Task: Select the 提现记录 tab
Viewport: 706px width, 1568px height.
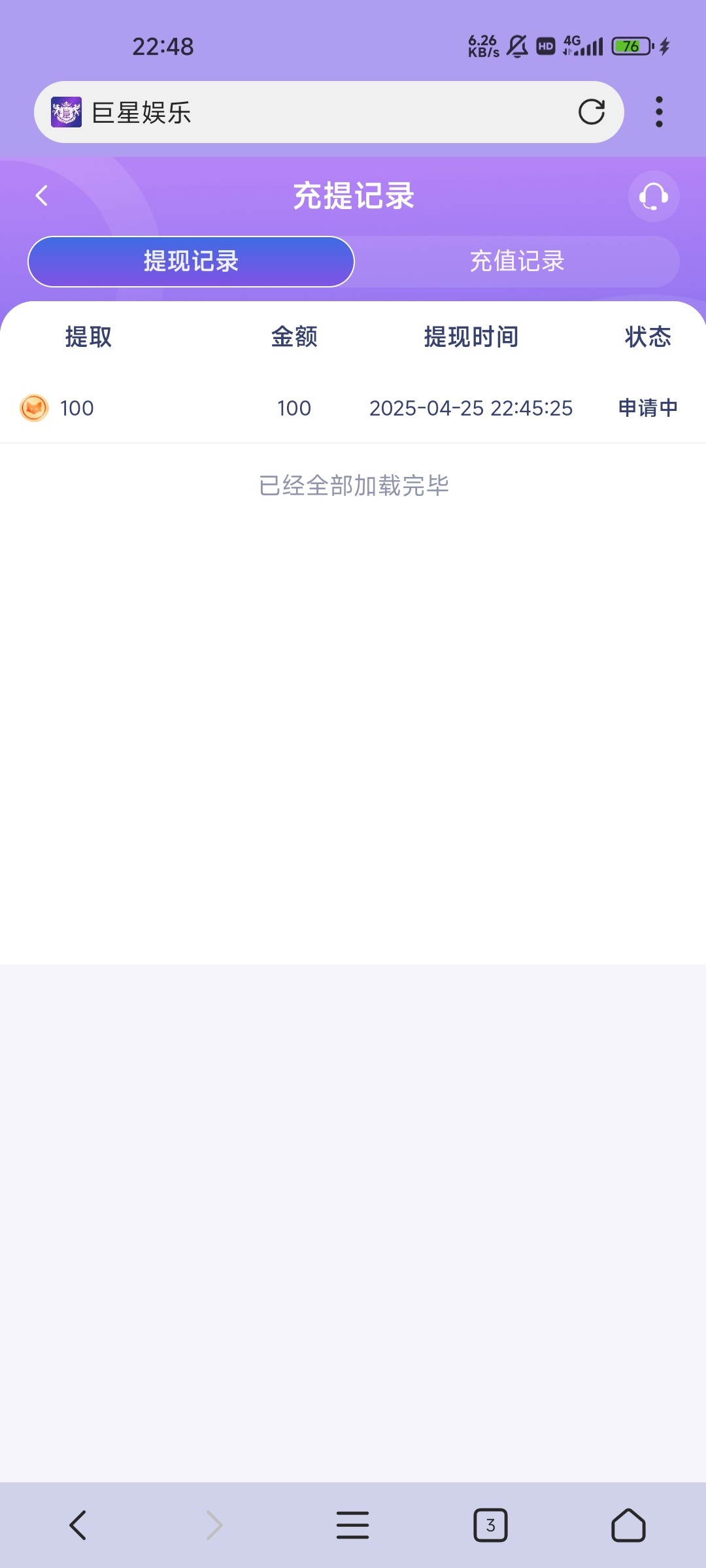Action: 191,261
